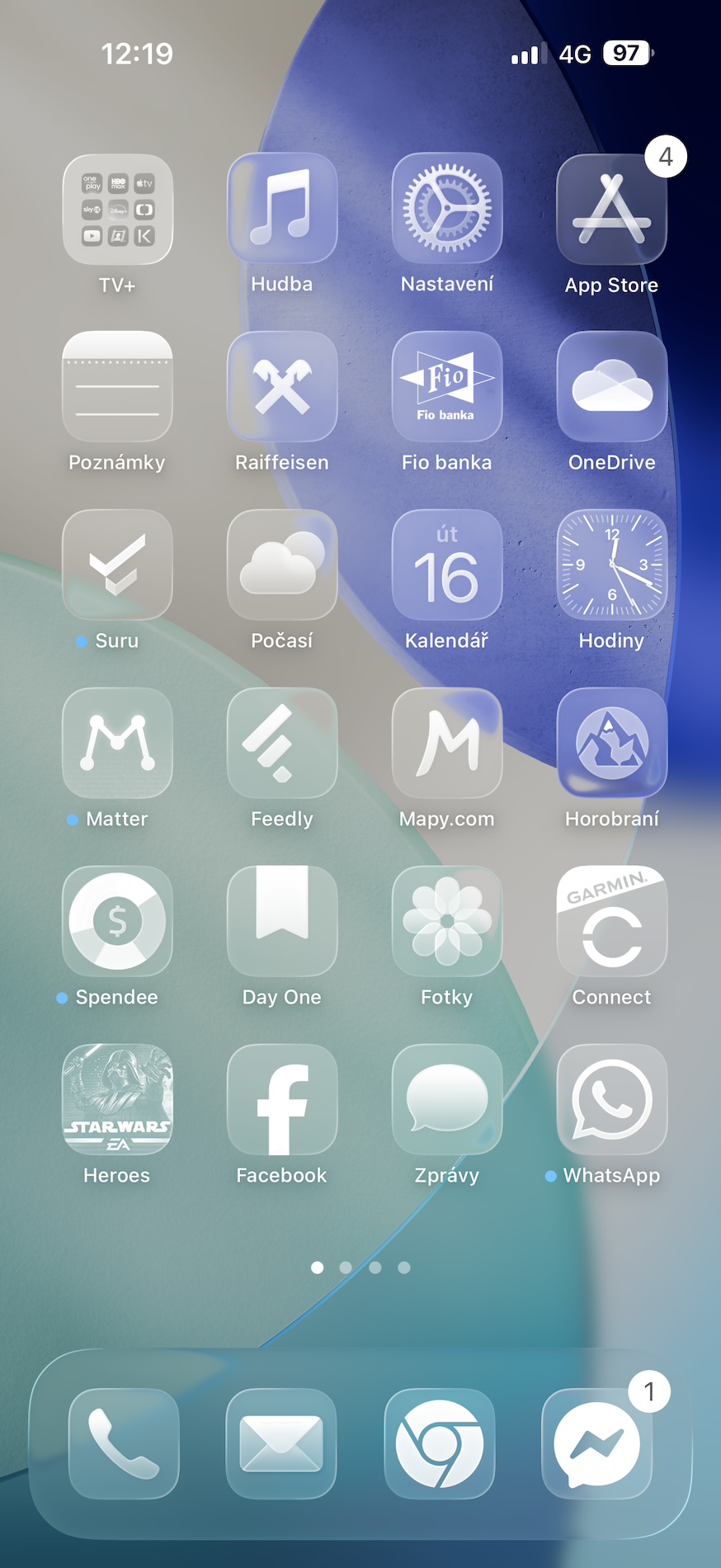
Task: Open OneDrive
Action: [x=612, y=387]
